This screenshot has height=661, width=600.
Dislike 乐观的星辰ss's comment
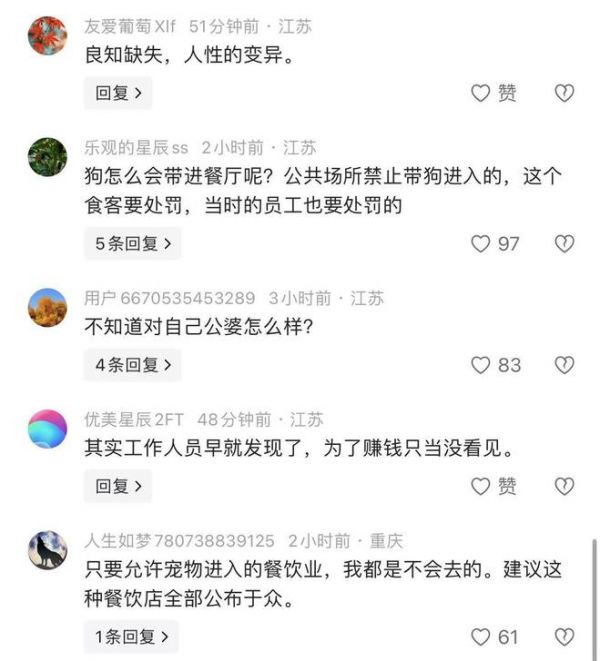(565, 243)
